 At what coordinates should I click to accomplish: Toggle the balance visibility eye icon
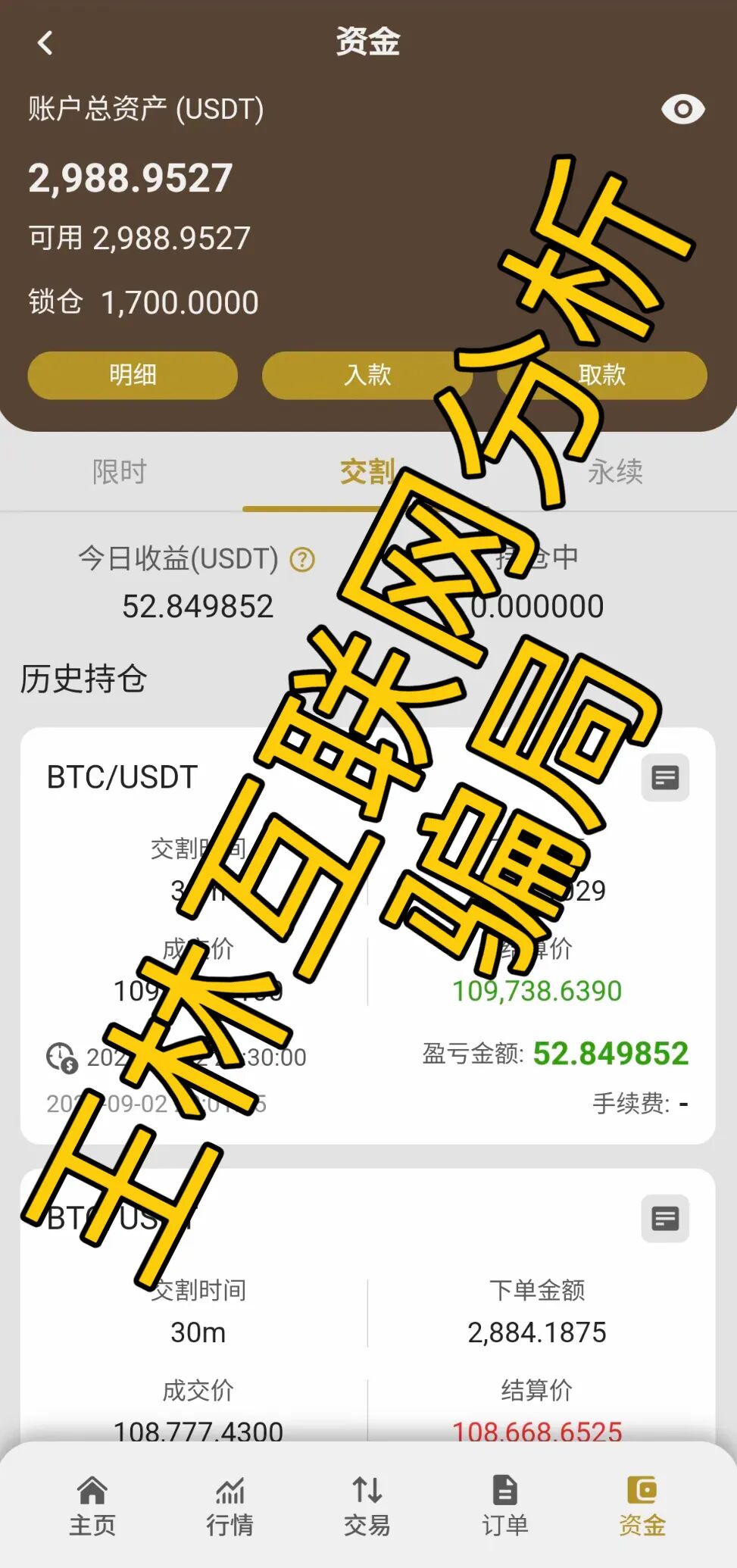[682, 108]
